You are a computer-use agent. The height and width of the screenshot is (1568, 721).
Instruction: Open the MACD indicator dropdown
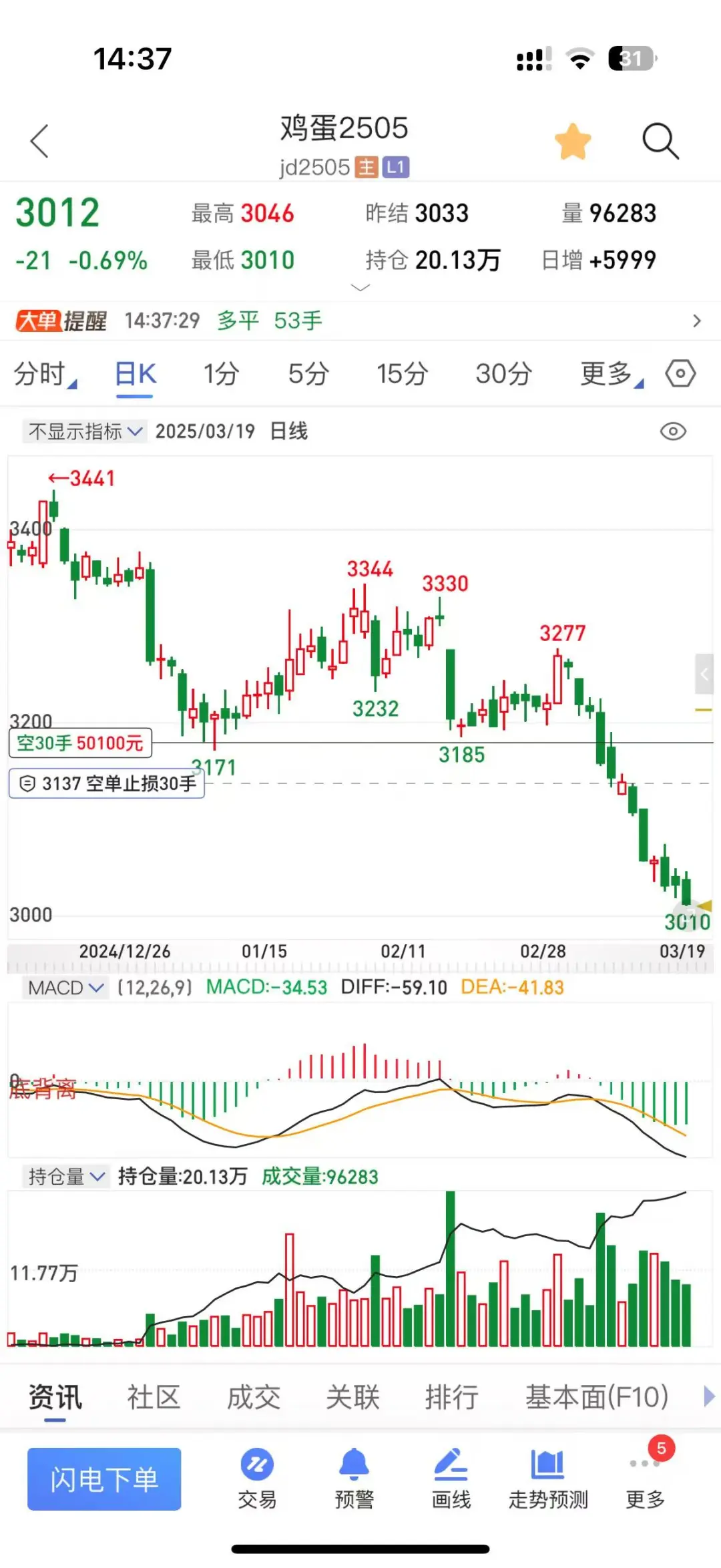65,988
